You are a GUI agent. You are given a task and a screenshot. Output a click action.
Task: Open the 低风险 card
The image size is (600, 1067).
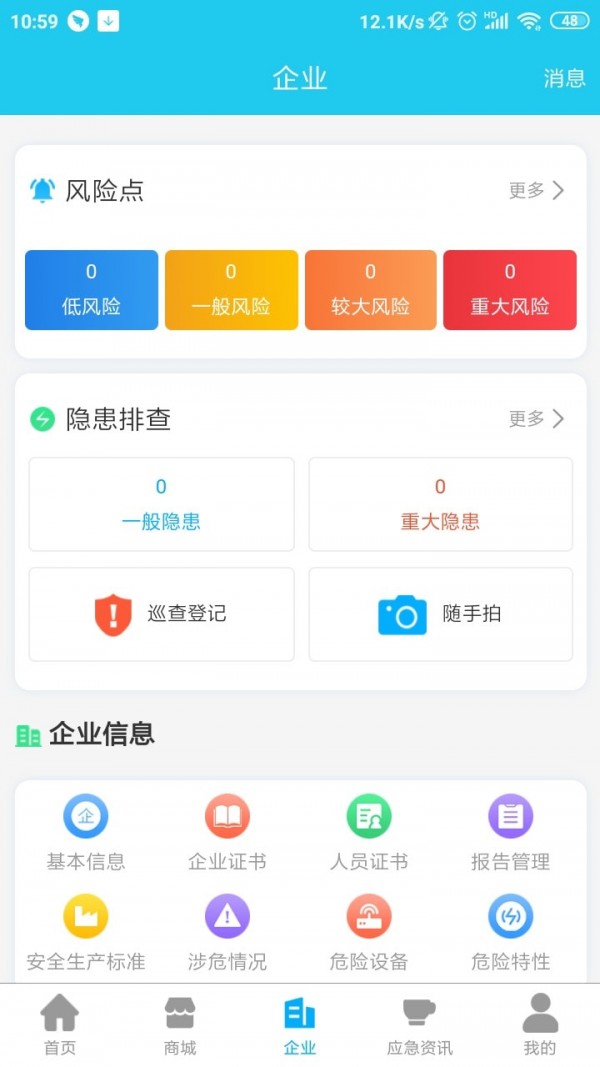point(91,290)
